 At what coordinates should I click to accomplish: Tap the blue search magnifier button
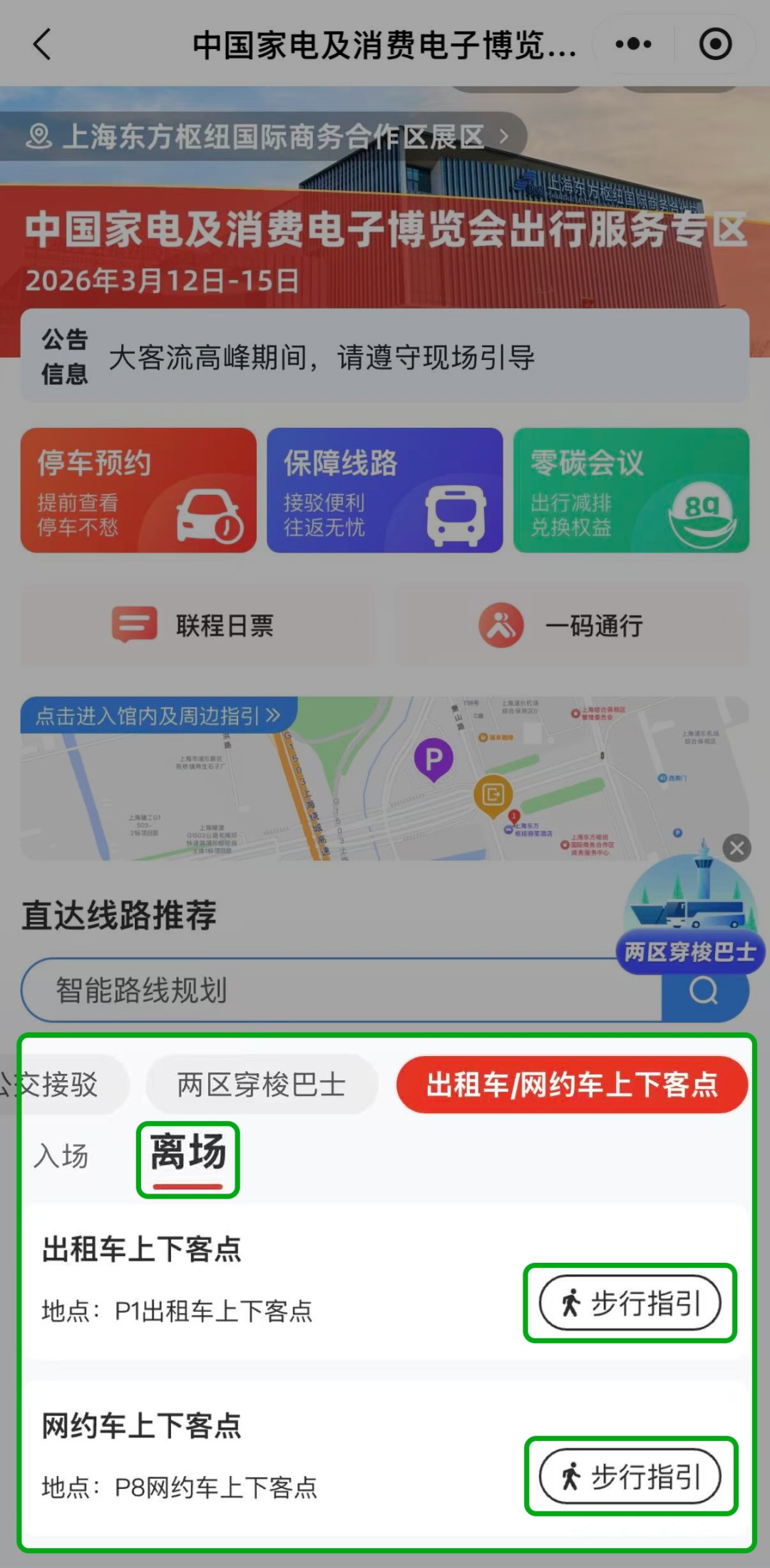[704, 990]
